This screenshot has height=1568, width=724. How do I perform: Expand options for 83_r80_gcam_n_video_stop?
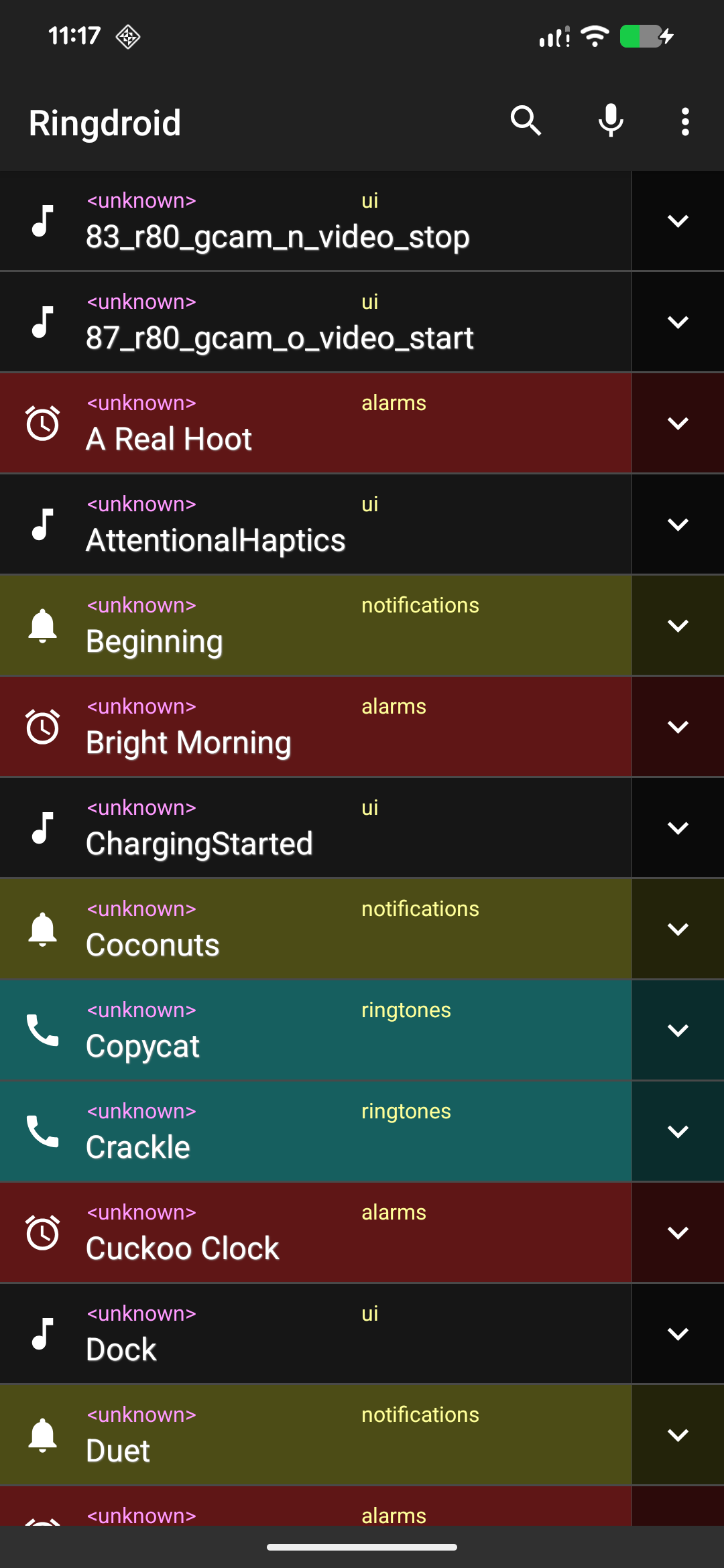678,221
